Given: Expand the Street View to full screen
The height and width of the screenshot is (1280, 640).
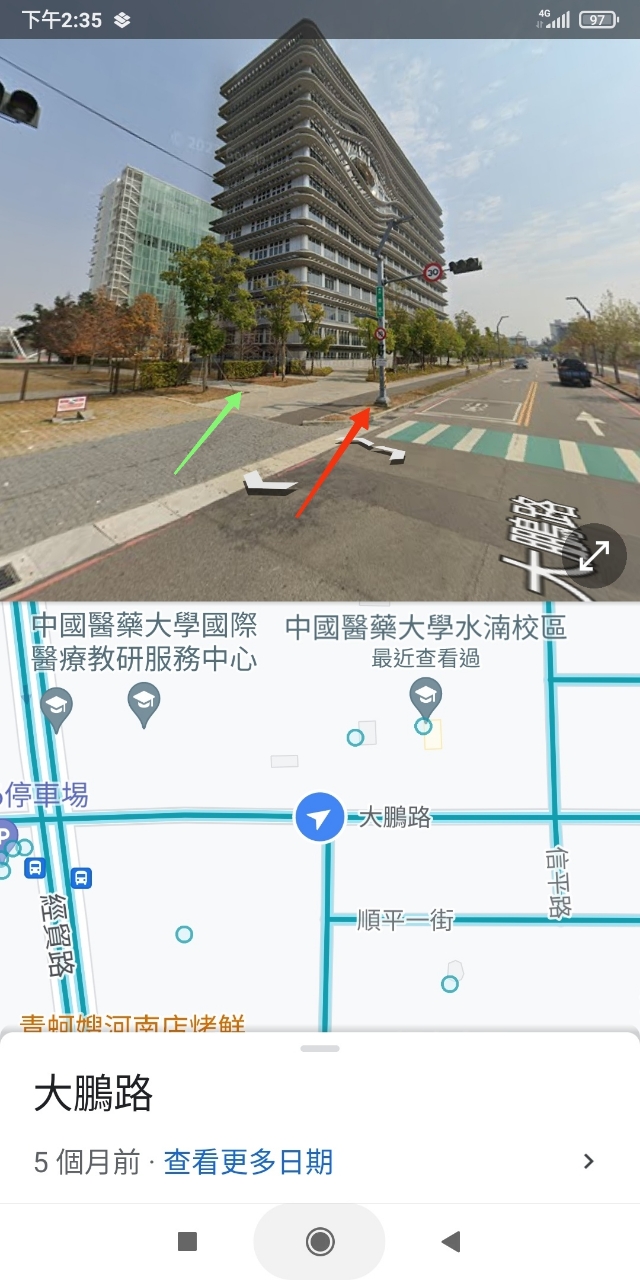Looking at the screenshot, I should [594, 556].
